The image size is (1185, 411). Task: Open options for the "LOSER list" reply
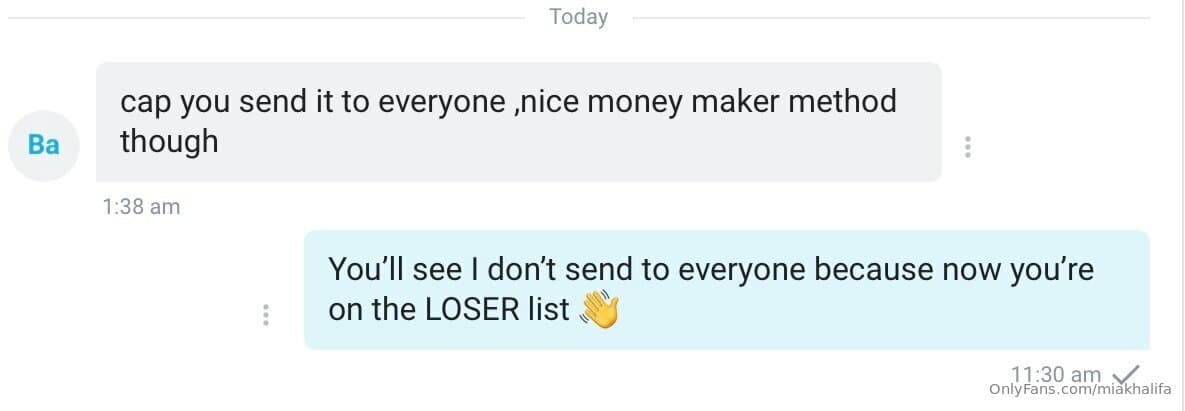[x=265, y=315]
